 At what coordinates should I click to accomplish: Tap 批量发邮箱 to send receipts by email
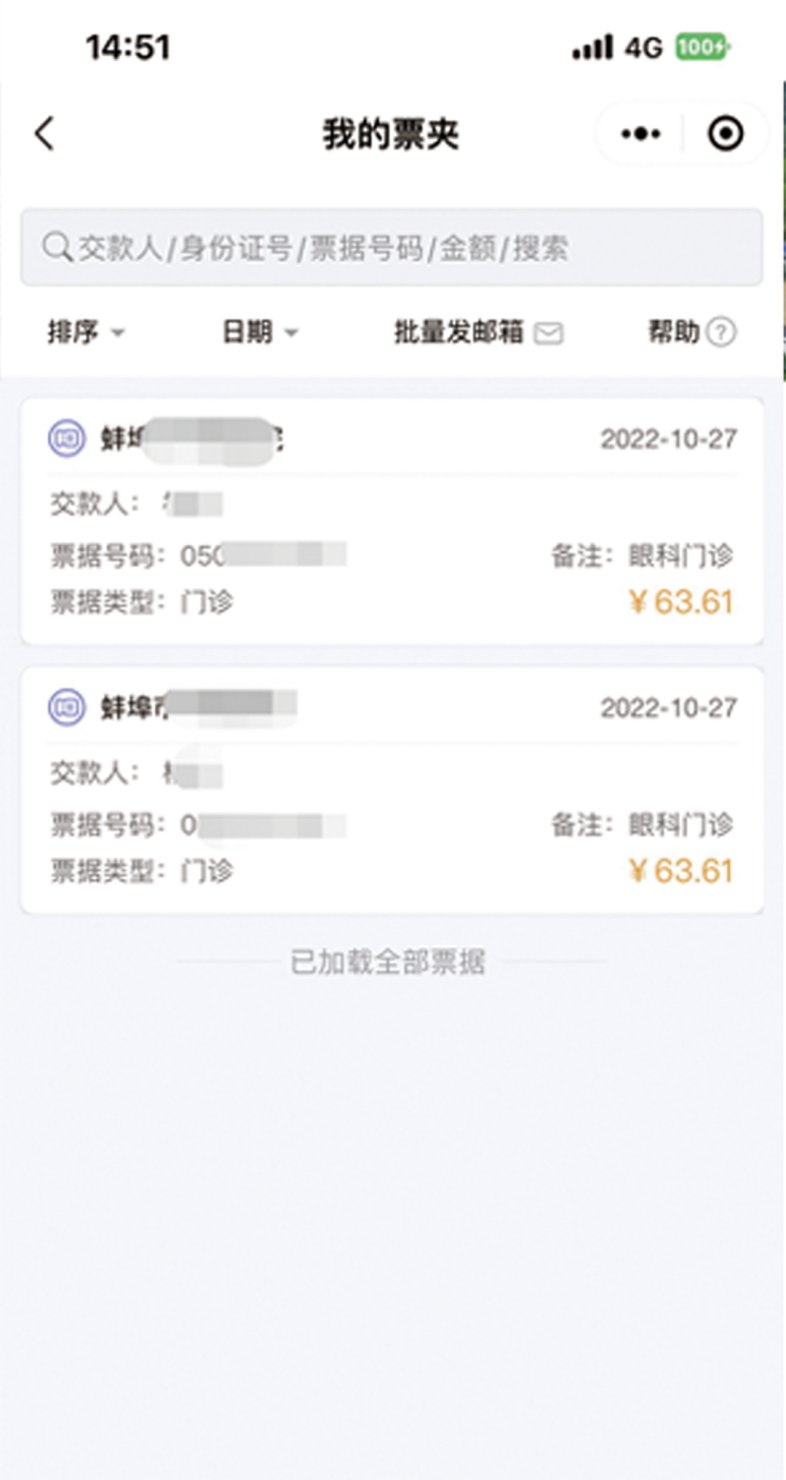[x=478, y=333]
